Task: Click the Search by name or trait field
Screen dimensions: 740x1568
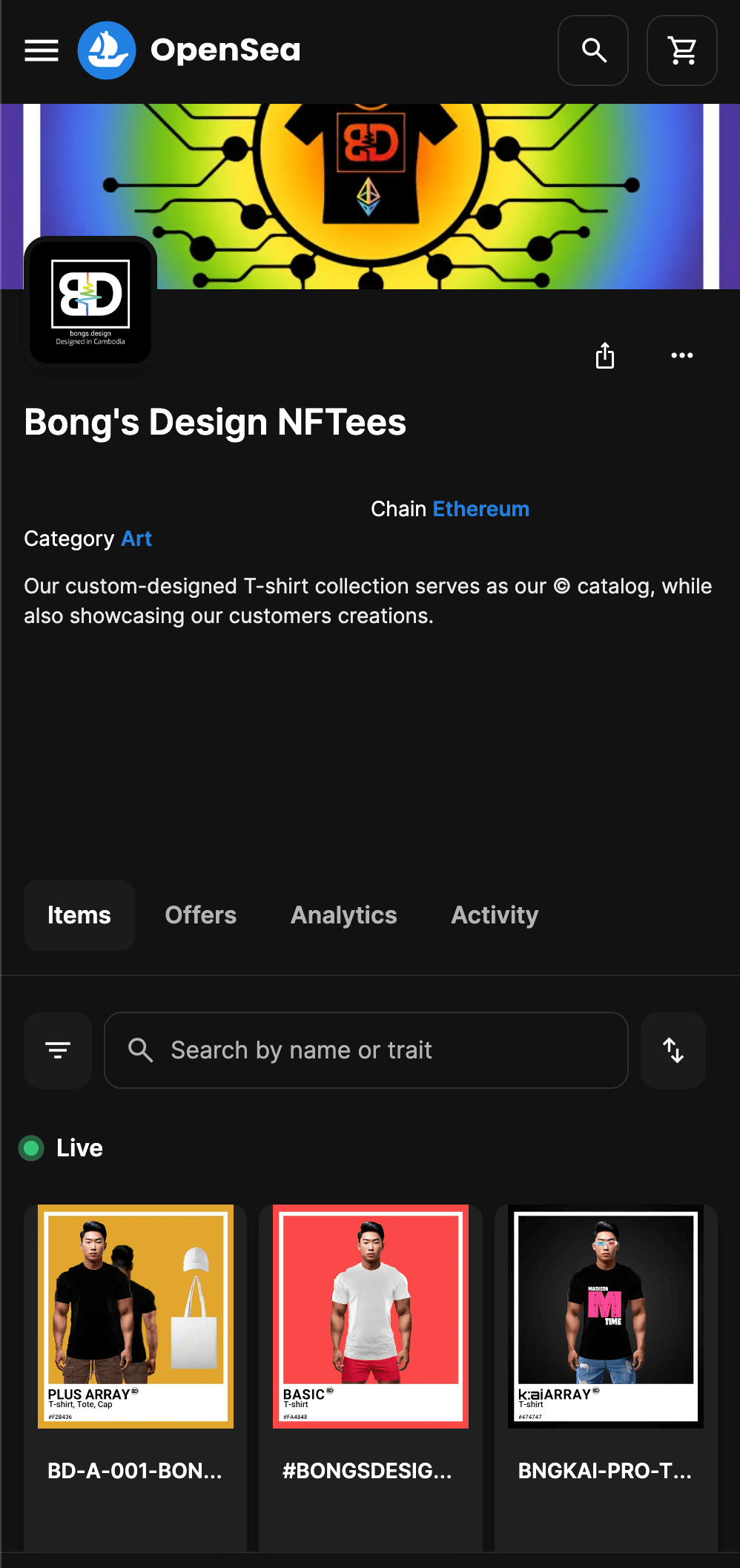Action: click(x=366, y=1050)
